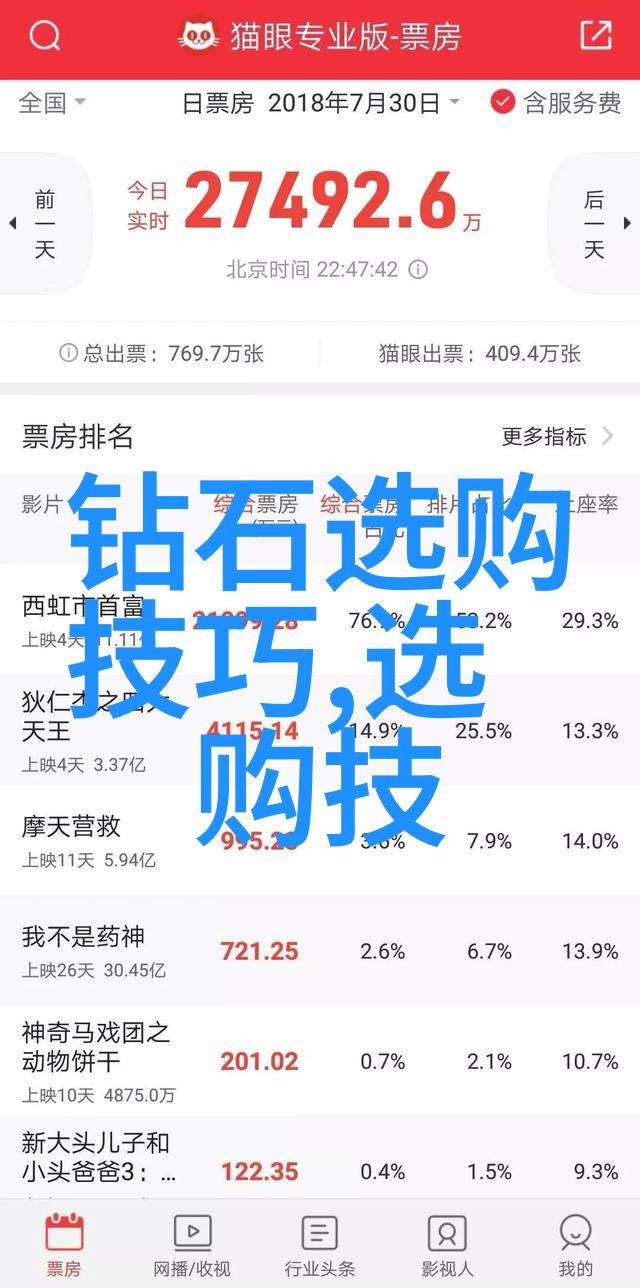
Task: Go to the previous day (前一天)
Action: click(x=40, y=224)
